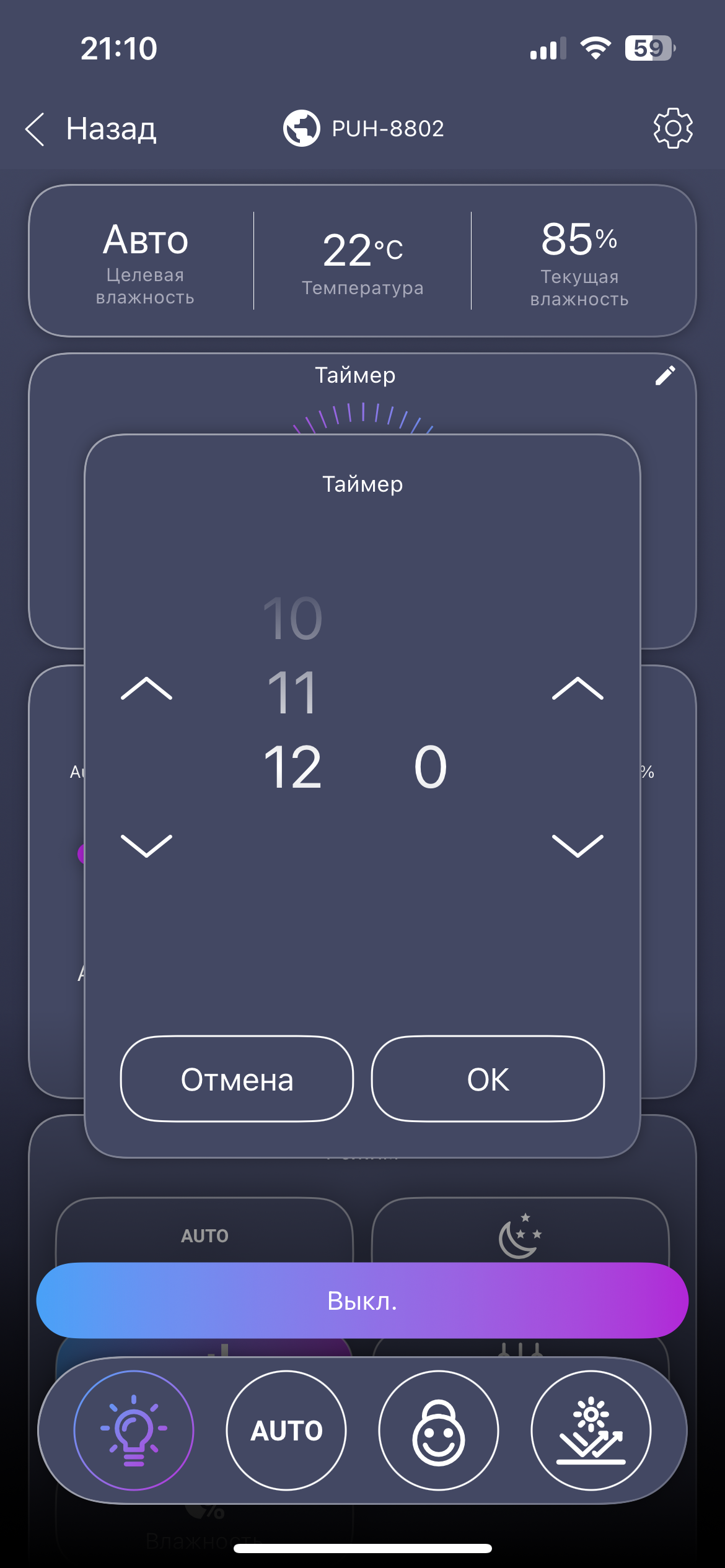Edit the timer with the pencil icon

(665, 375)
